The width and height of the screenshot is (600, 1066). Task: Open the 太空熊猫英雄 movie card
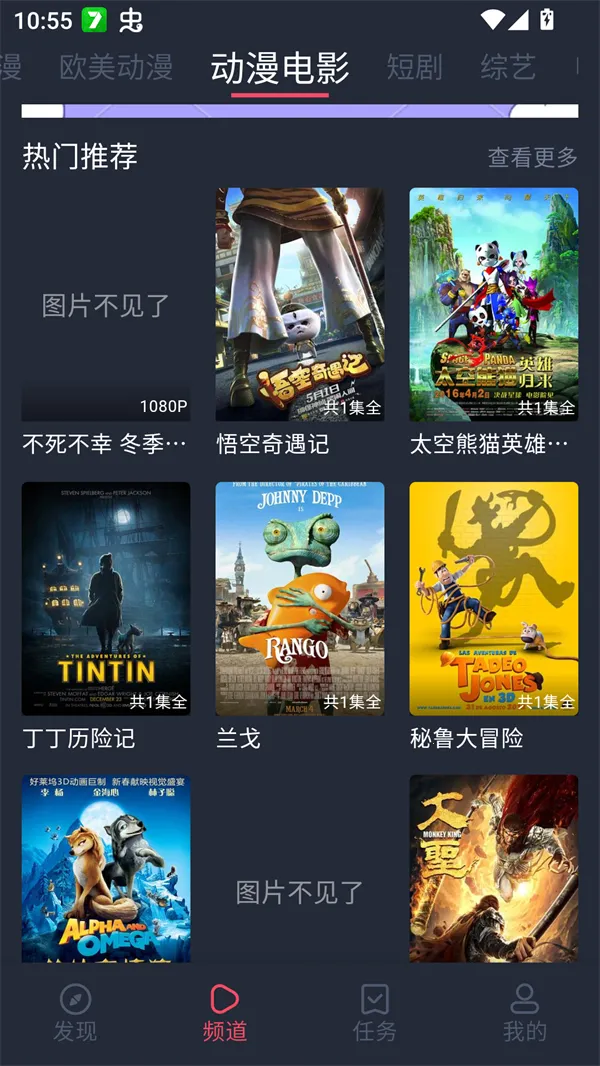[493, 305]
